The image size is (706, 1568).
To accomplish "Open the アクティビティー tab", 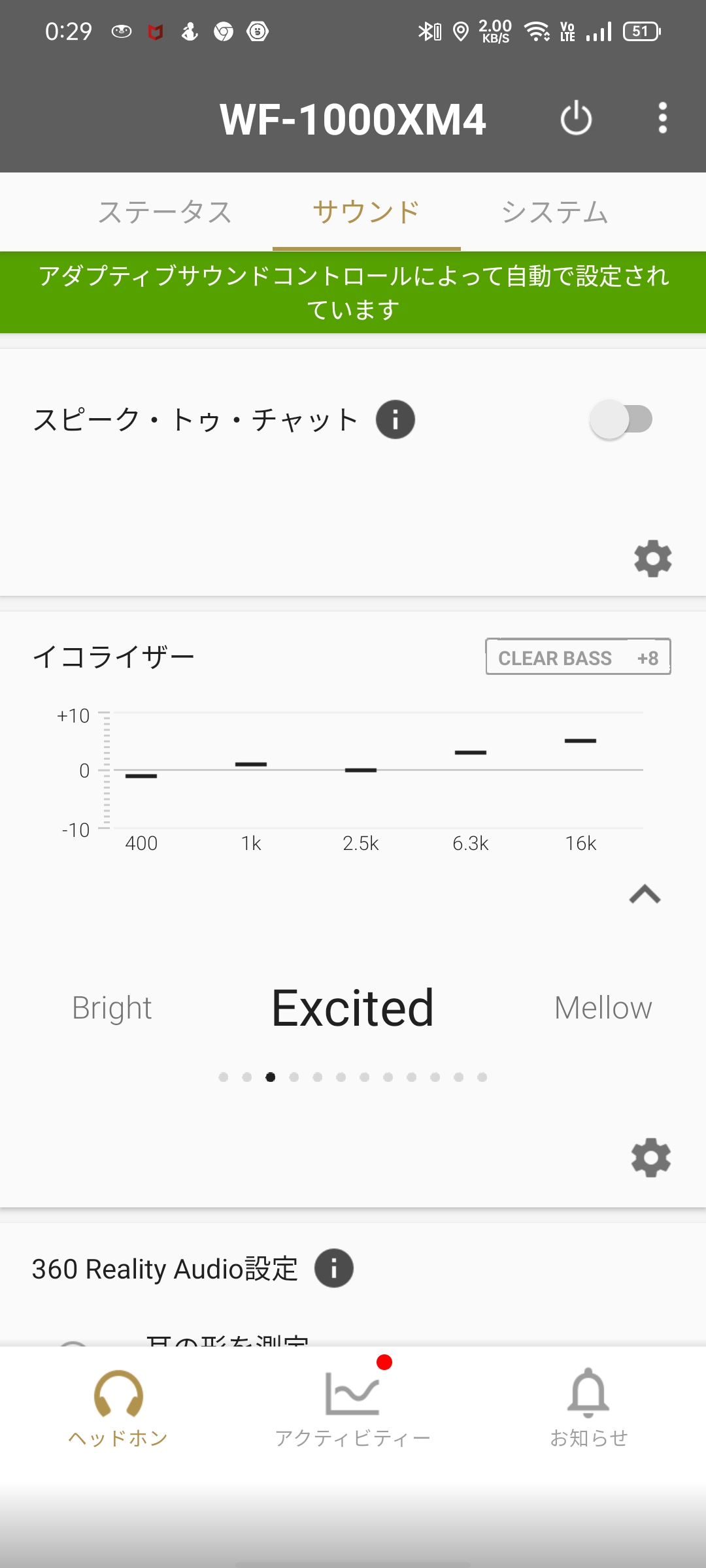I will (x=353, y=1407).
